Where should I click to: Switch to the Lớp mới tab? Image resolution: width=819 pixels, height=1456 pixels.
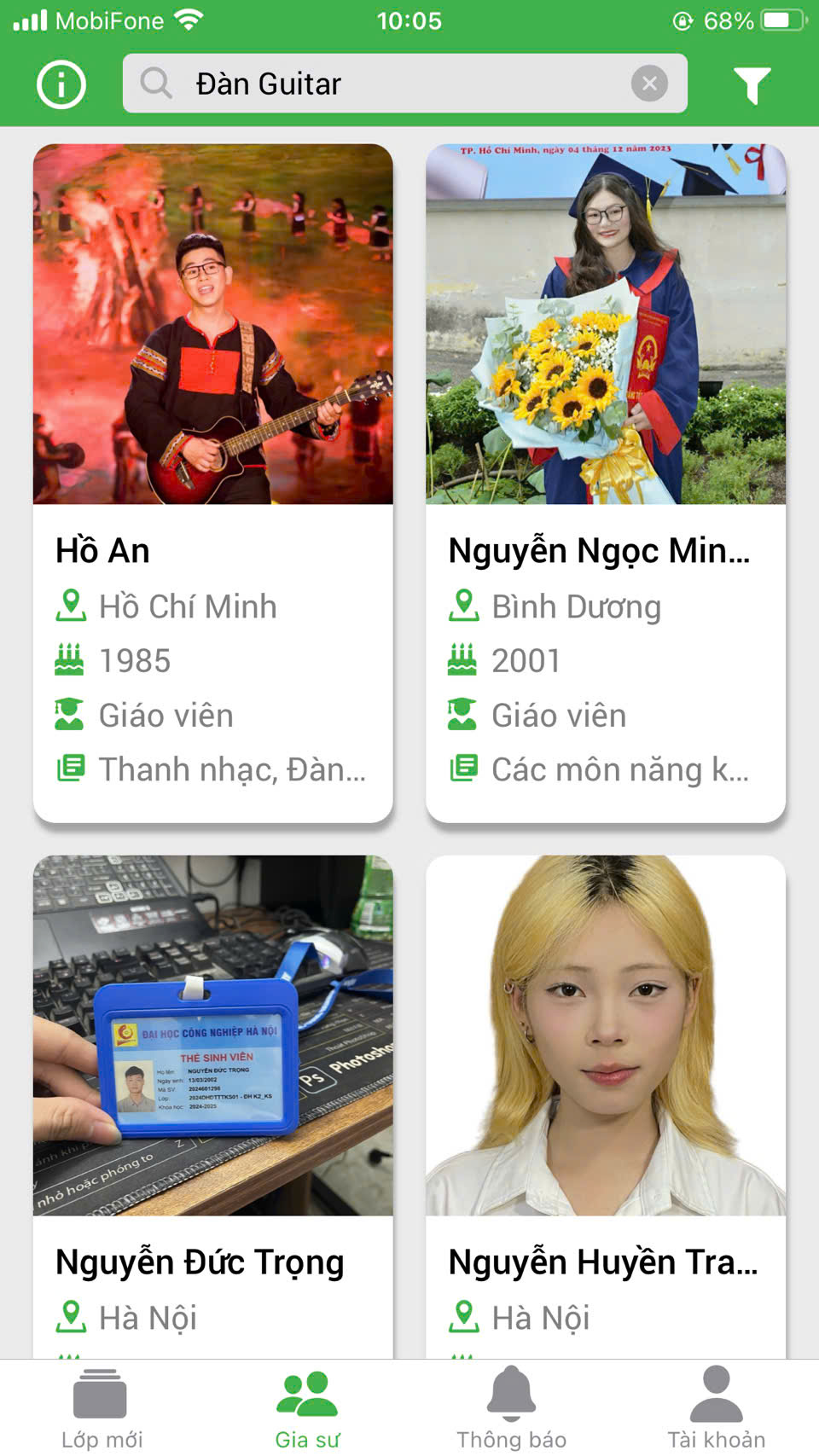[x=102, y=1408]
